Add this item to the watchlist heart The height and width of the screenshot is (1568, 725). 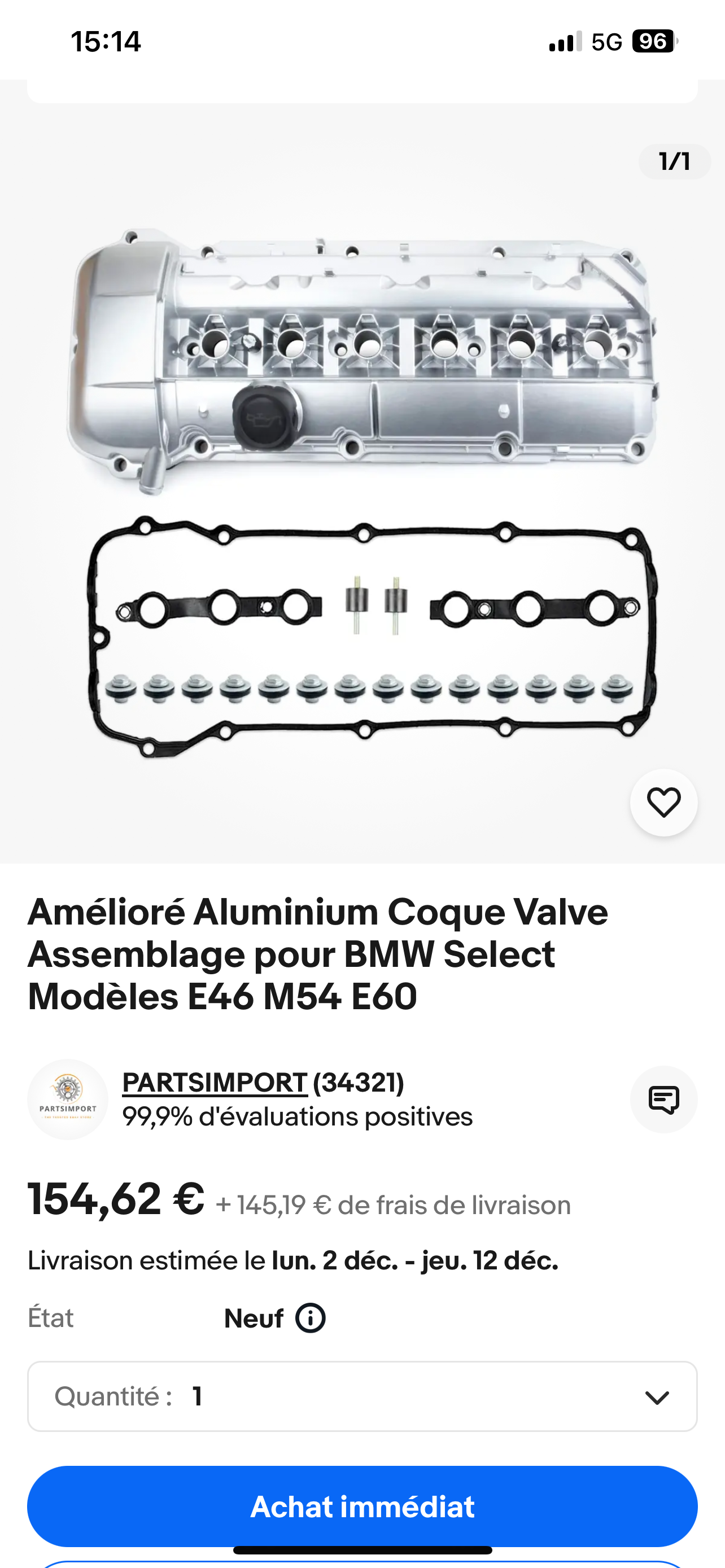(663, 802)
